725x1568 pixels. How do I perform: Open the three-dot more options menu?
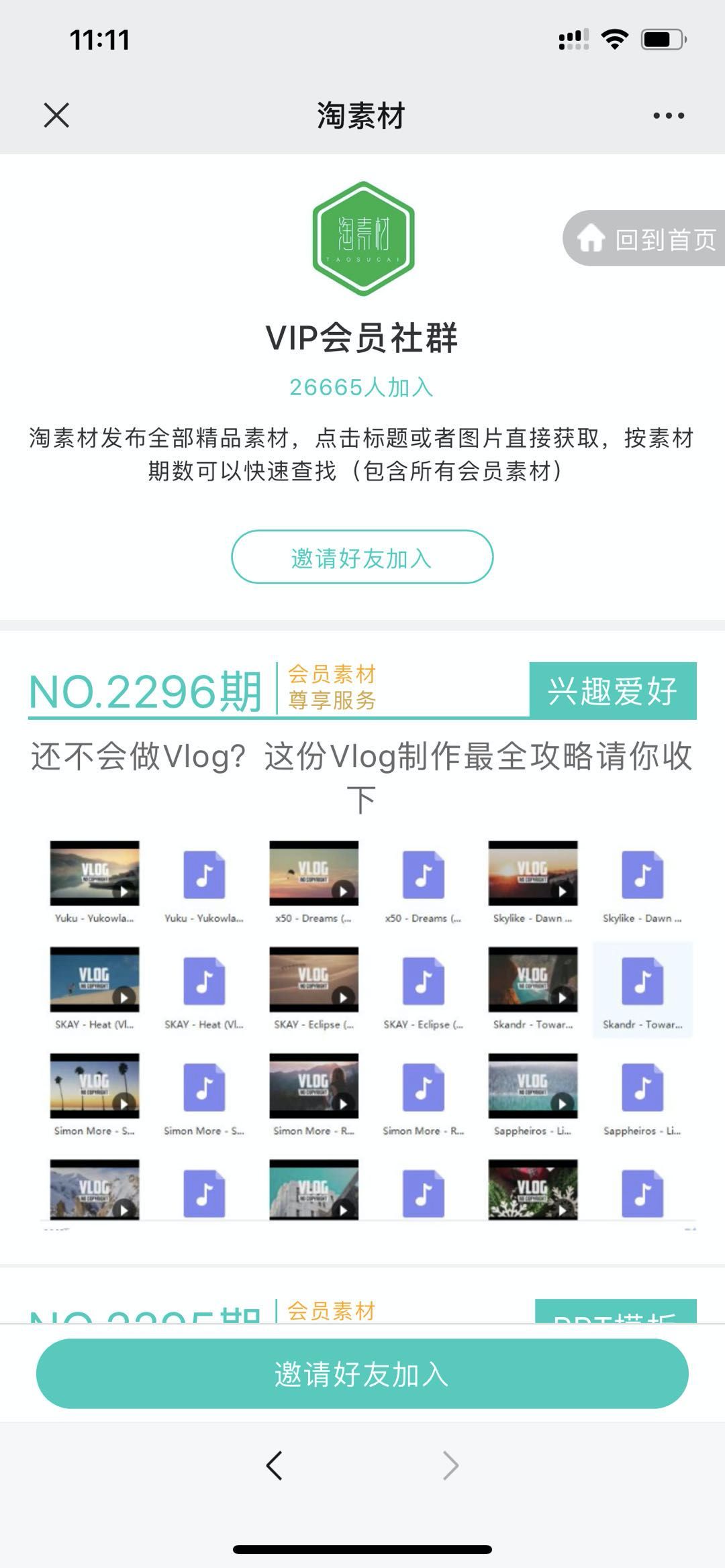[x=669, y=115]
